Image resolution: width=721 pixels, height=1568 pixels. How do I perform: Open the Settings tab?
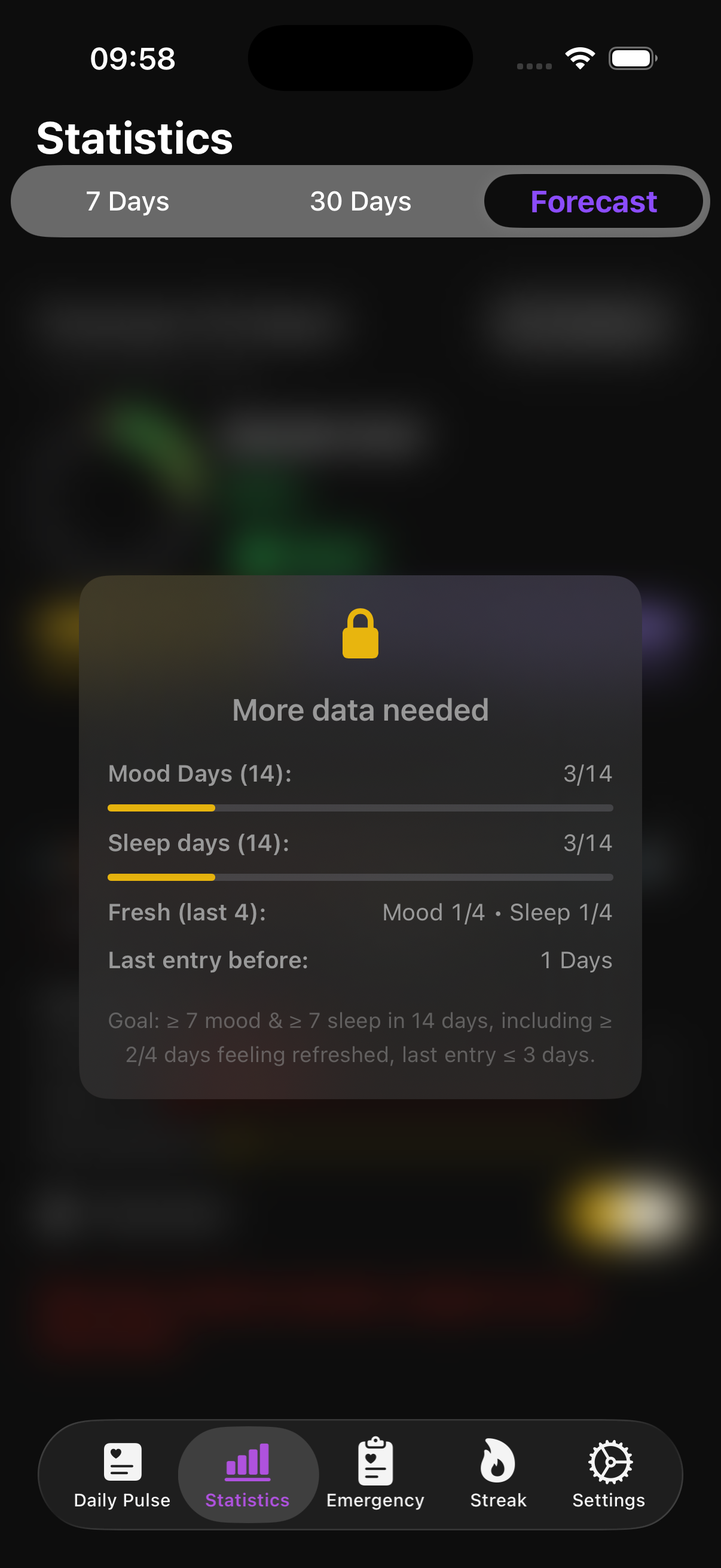(609, 1474)
